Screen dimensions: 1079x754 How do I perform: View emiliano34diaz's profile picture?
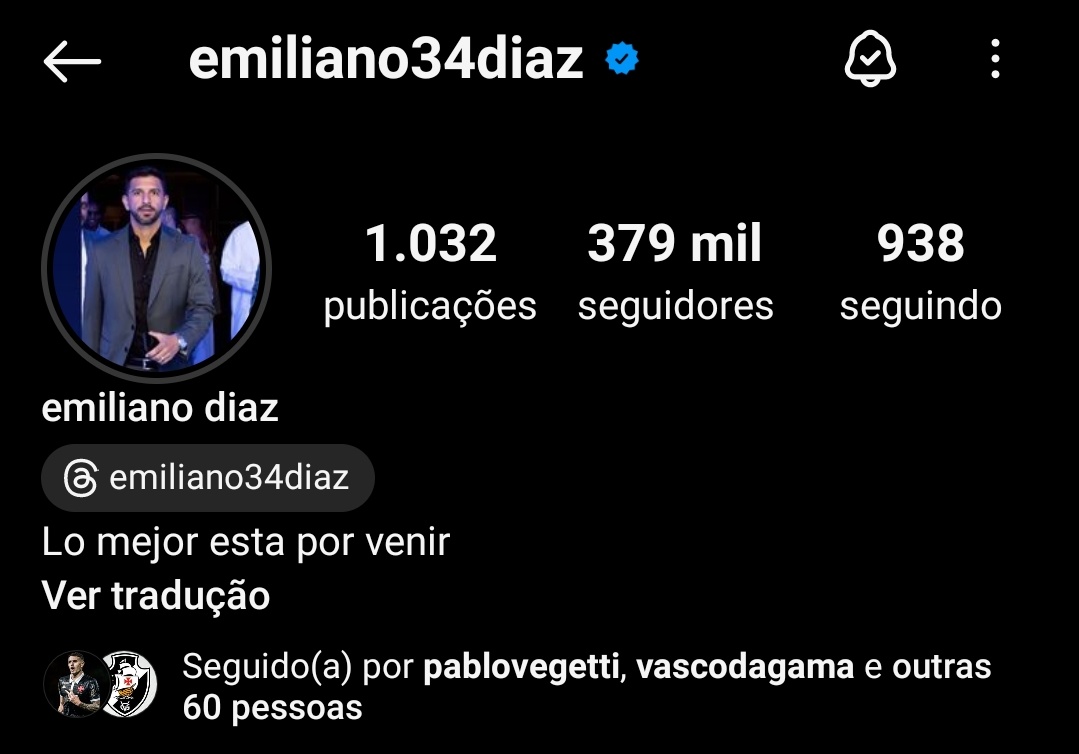pyautogui.click(x=156, y=269)
